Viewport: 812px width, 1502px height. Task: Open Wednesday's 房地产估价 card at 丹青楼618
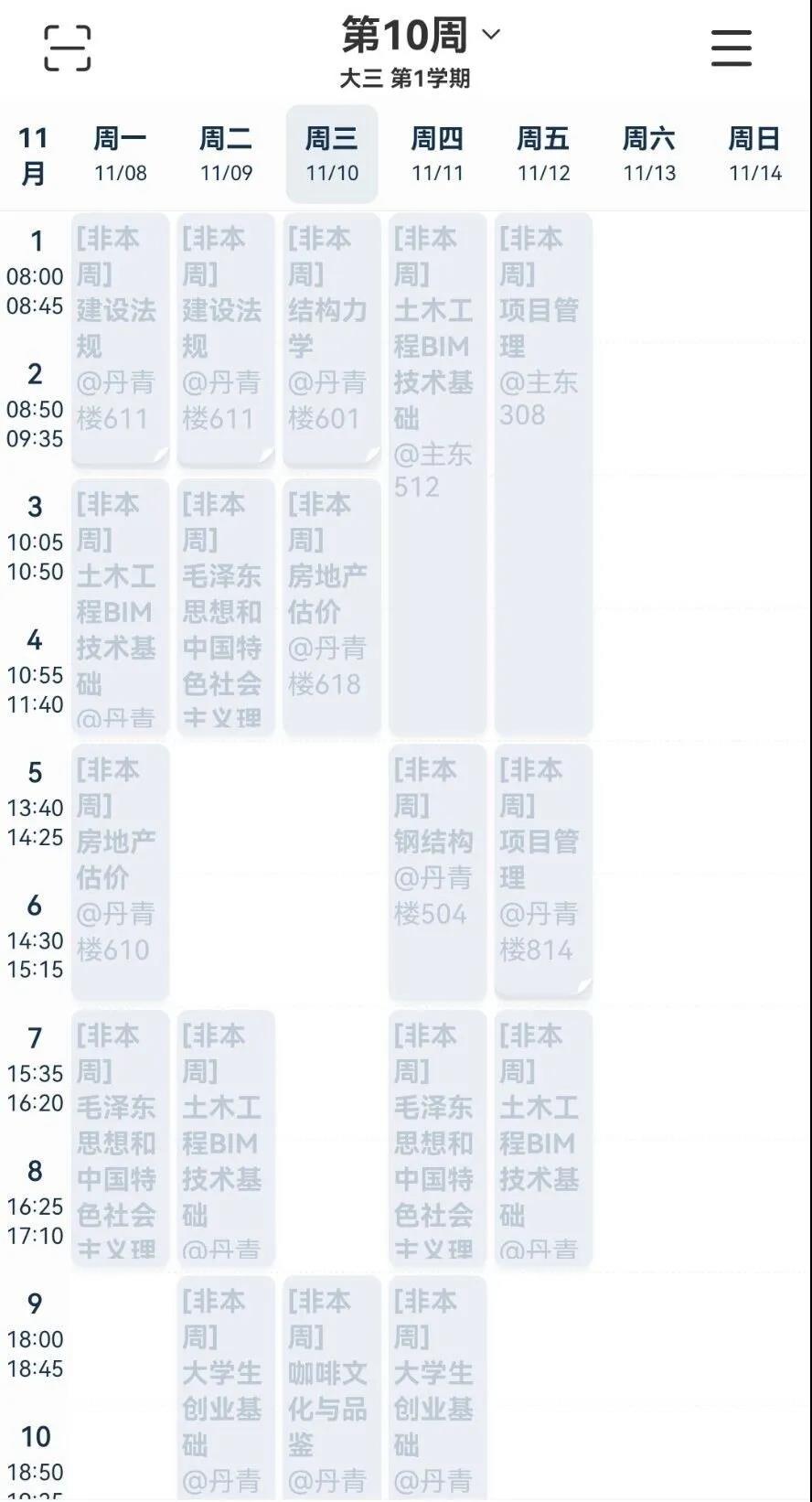[332, 606]
